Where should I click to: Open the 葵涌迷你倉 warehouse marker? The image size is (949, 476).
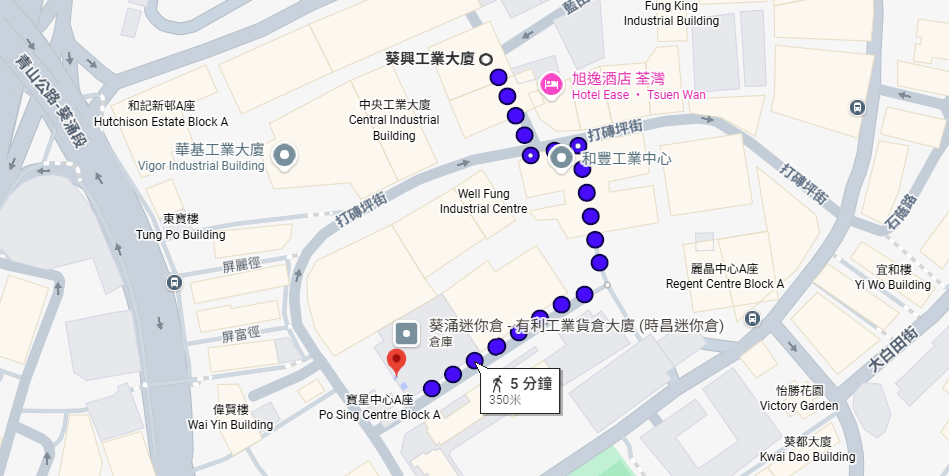[406, 332]
